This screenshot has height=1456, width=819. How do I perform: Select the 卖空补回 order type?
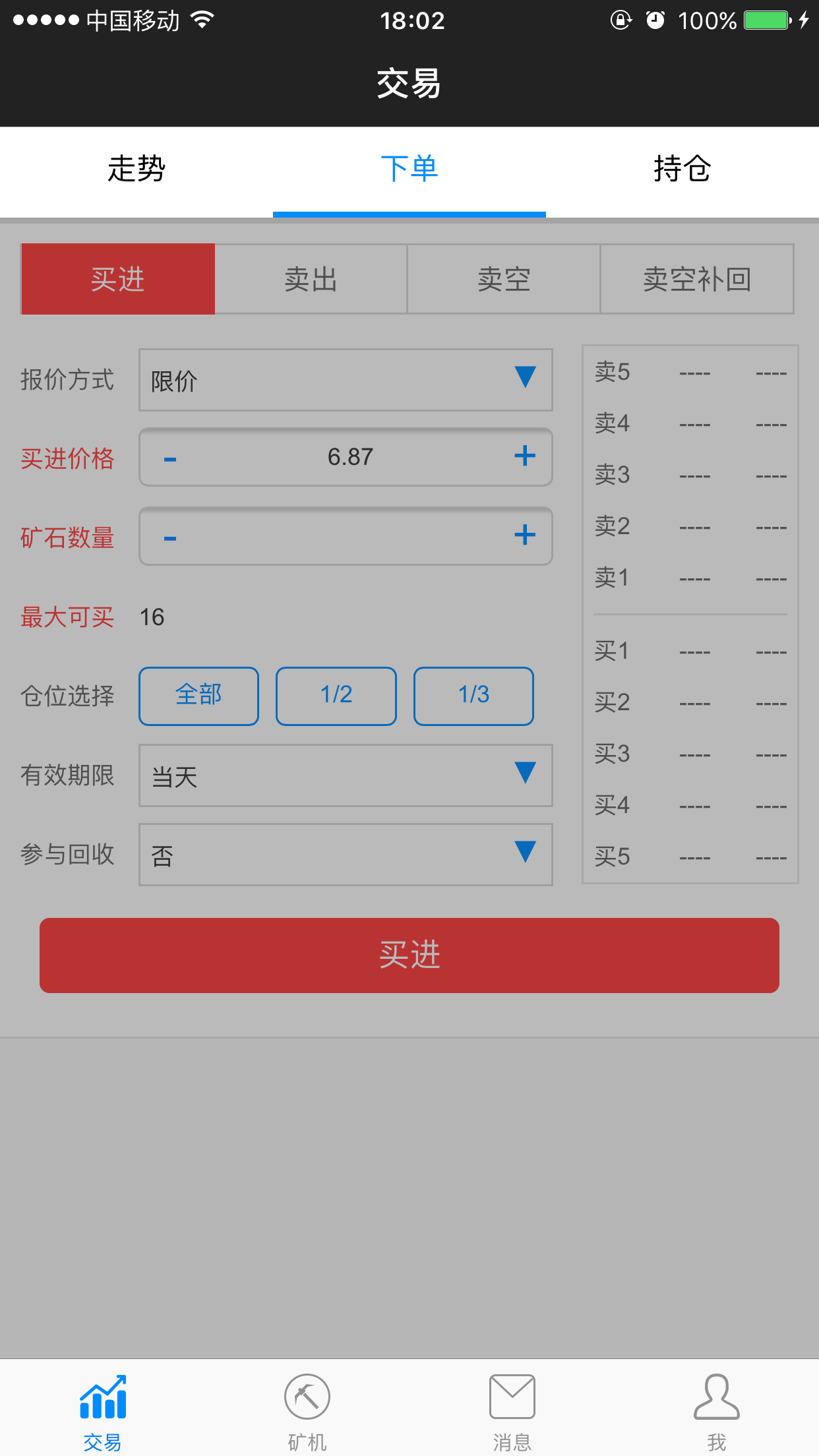pyautogui.click(x=697, y=280)
